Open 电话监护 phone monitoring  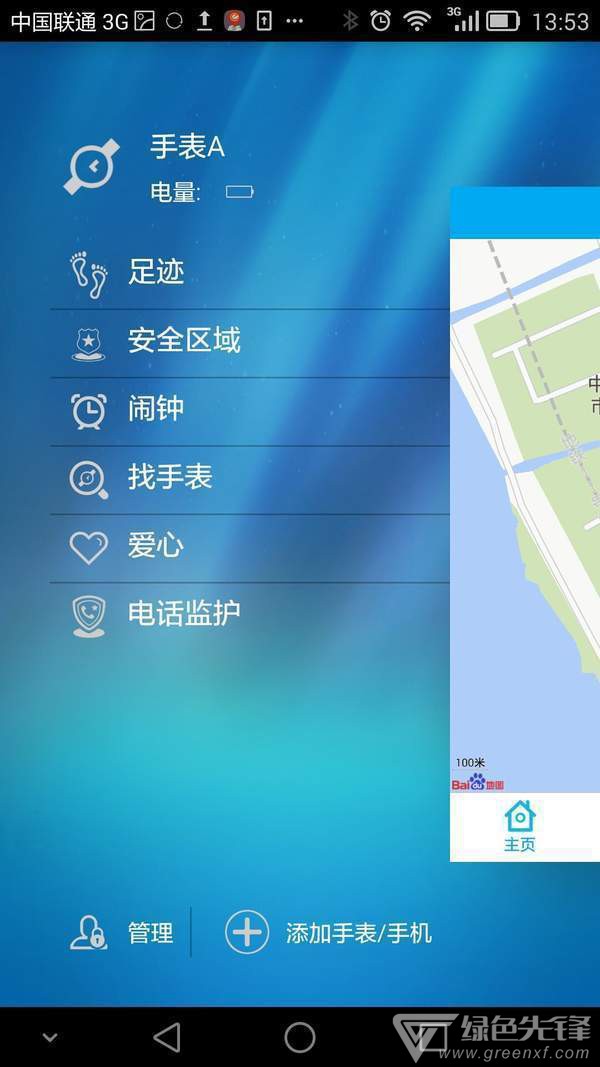(x=183, y=613)
